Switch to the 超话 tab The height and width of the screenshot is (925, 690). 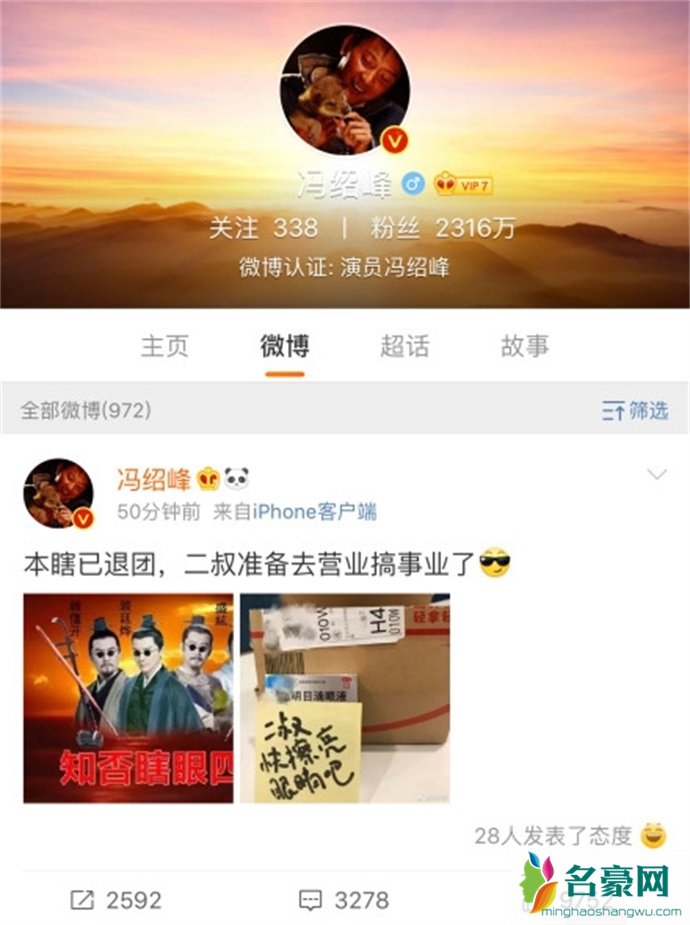click(x=405, y=347)
